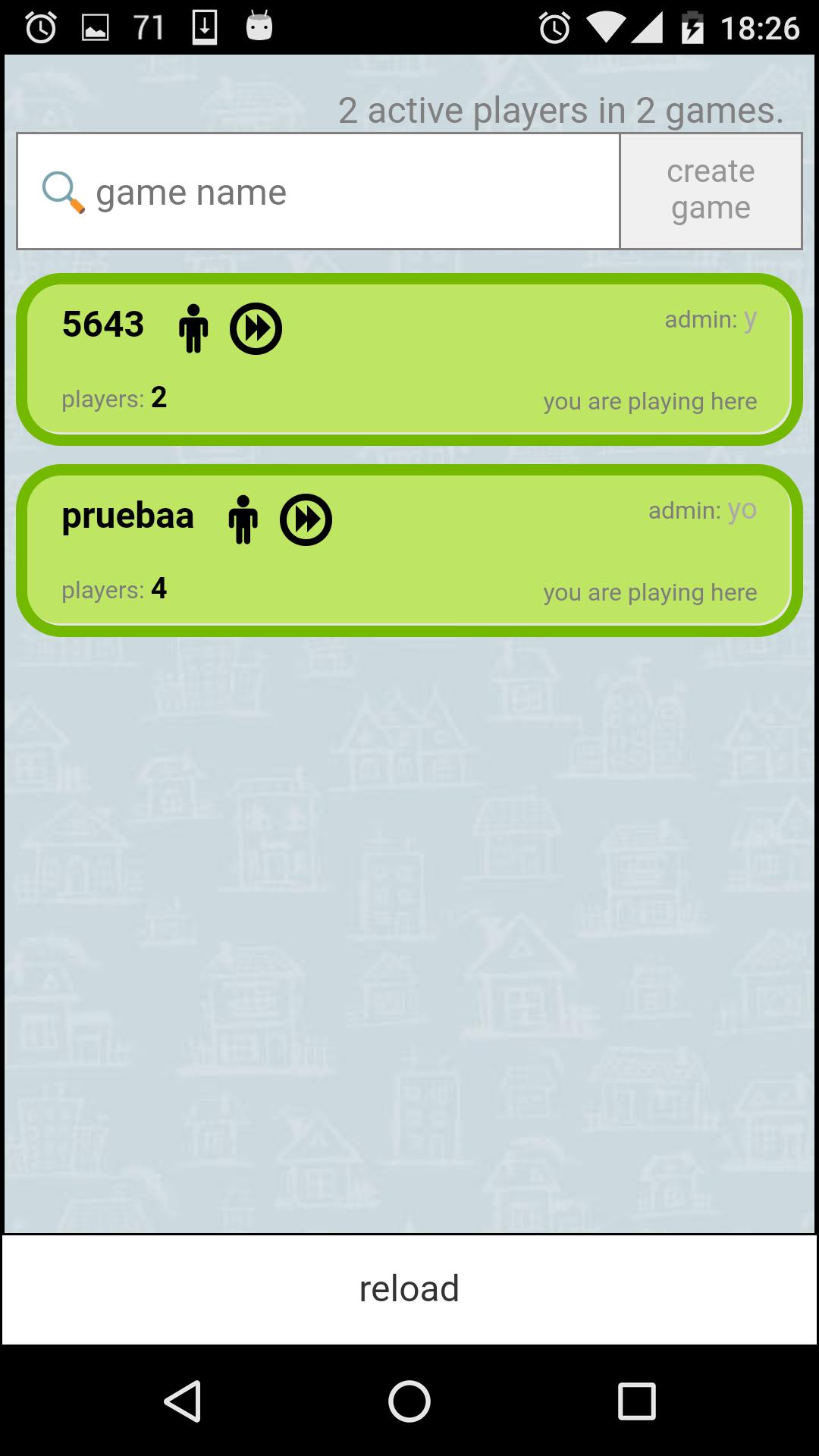Tap the game name search field
This screenshot has height=1456, width=819.
[x=334, y=191]
